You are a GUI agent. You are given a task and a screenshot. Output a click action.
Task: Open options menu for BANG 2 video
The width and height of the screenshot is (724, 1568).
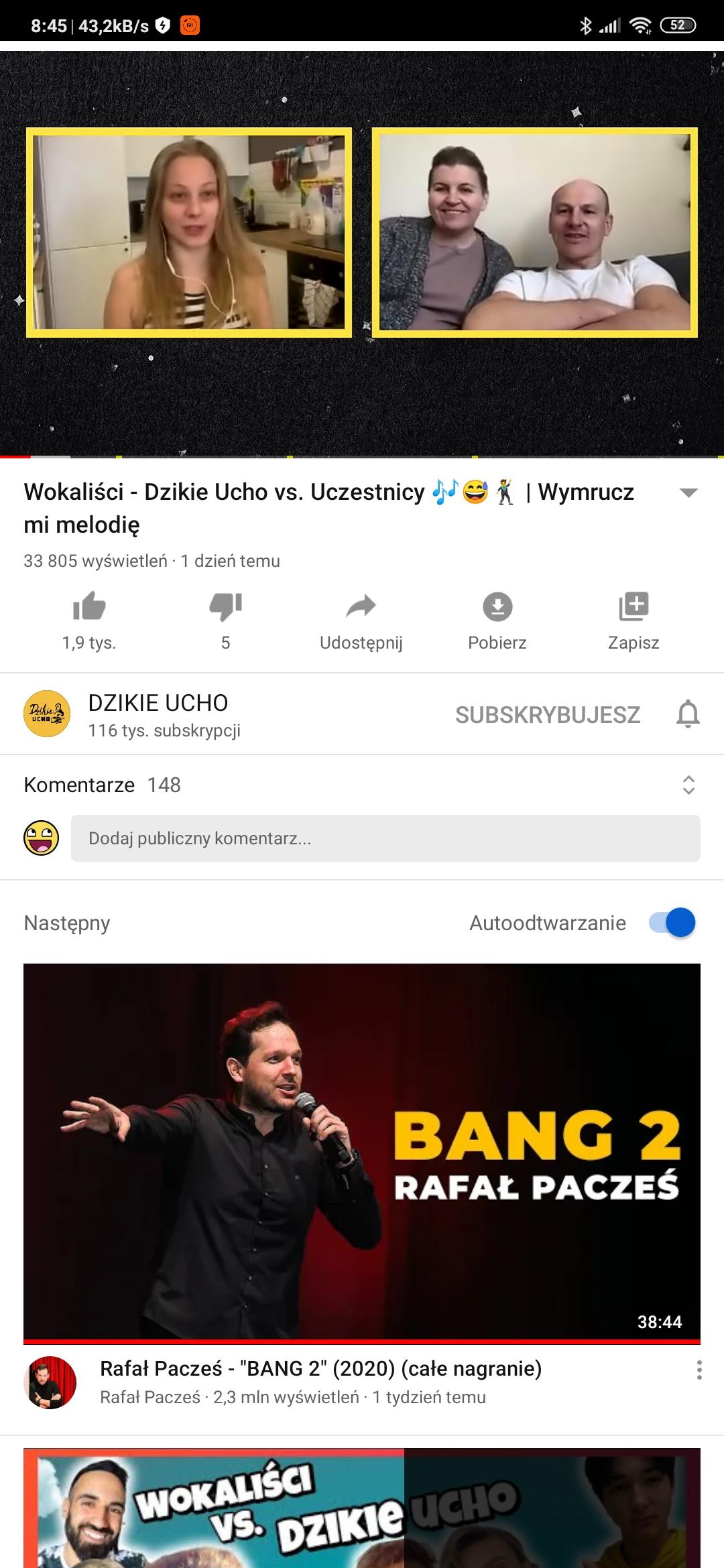(x=699, y=1370)
